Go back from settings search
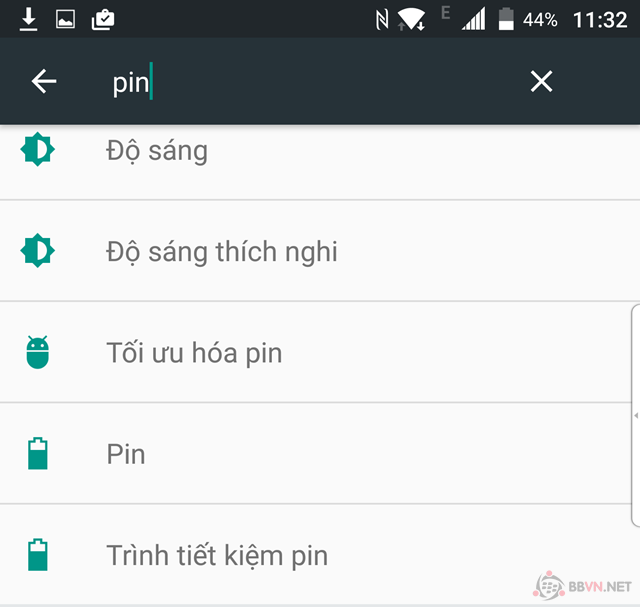Screen dimensions: 640x607 click(x=44, y=82)
